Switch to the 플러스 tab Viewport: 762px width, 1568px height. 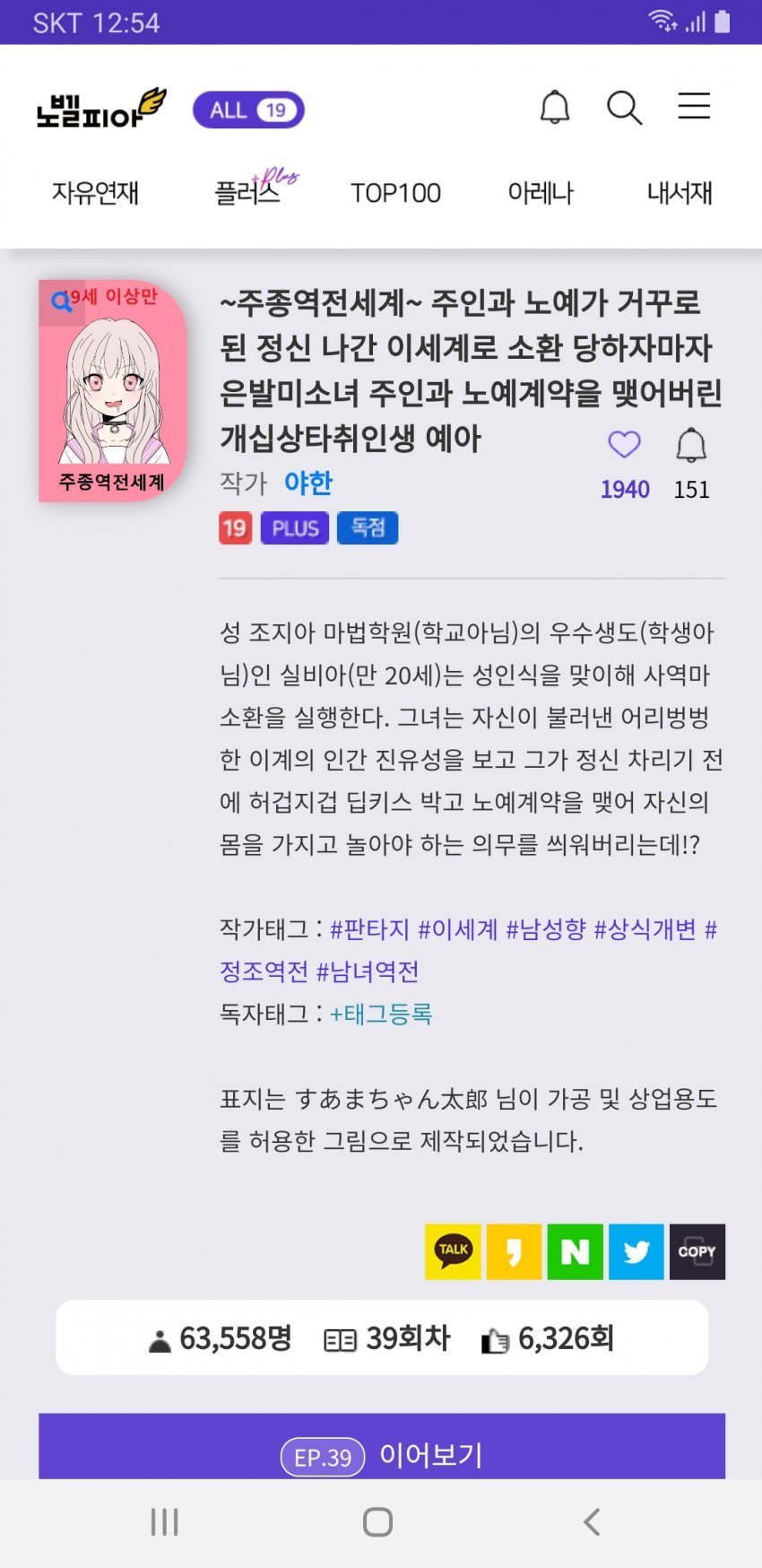click(x=248, y=193)
